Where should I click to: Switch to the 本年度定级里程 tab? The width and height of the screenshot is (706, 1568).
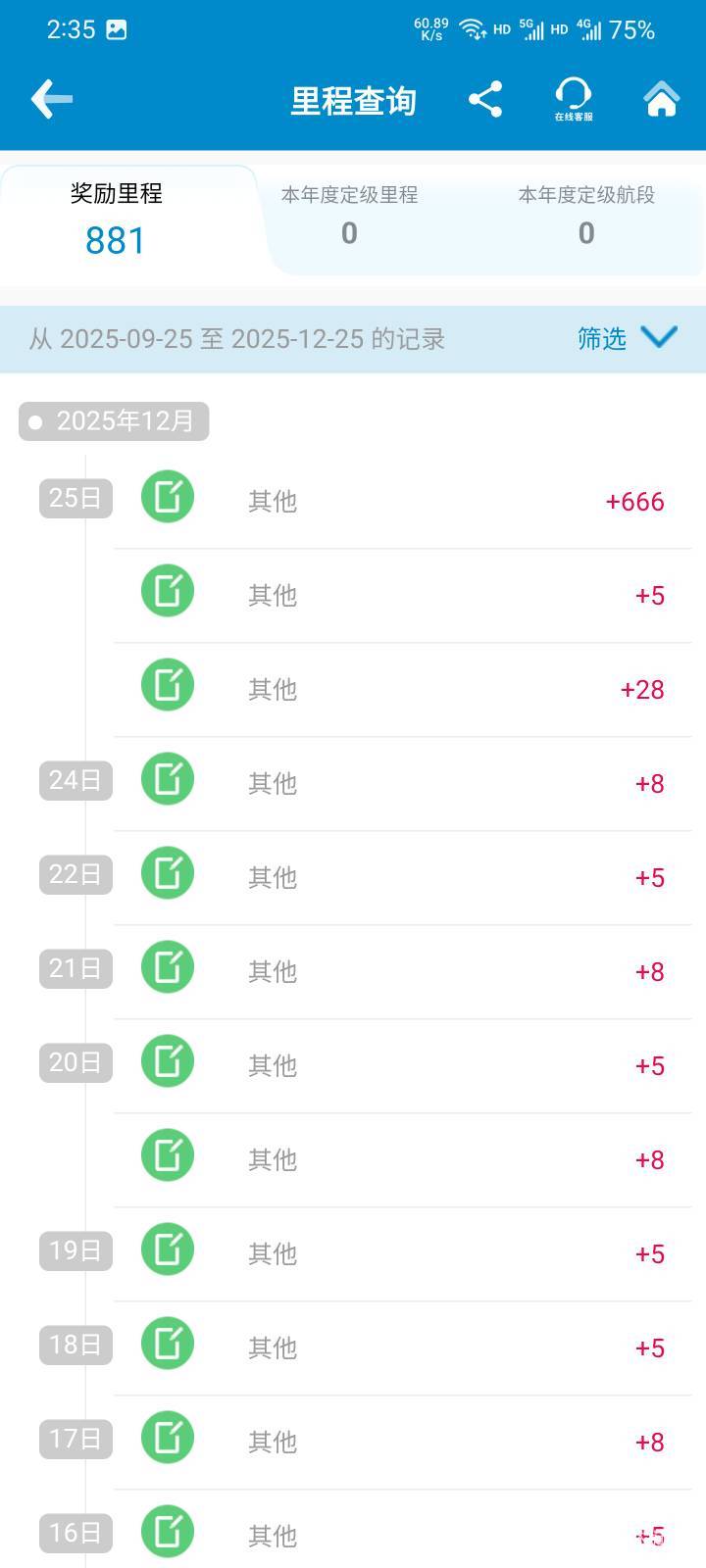349,218
